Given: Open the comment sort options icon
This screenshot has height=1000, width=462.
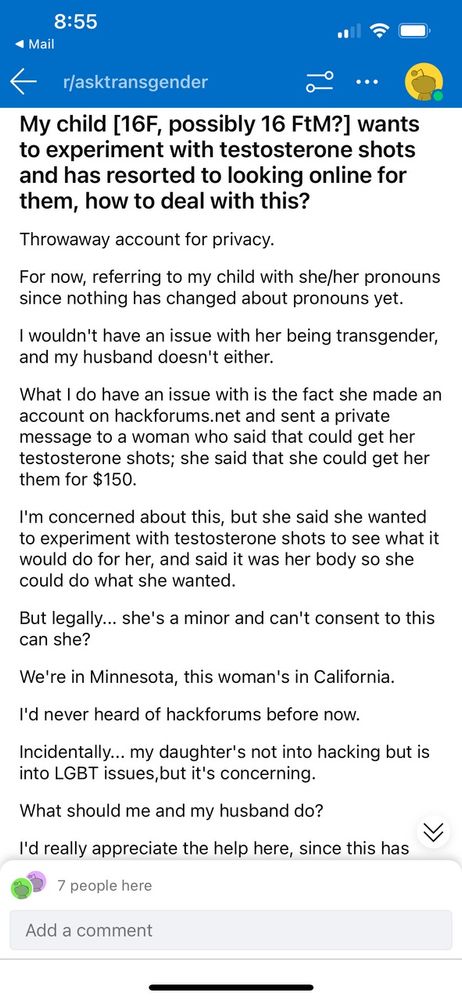Looking at the screenshot, I should [x=319, y=82].
